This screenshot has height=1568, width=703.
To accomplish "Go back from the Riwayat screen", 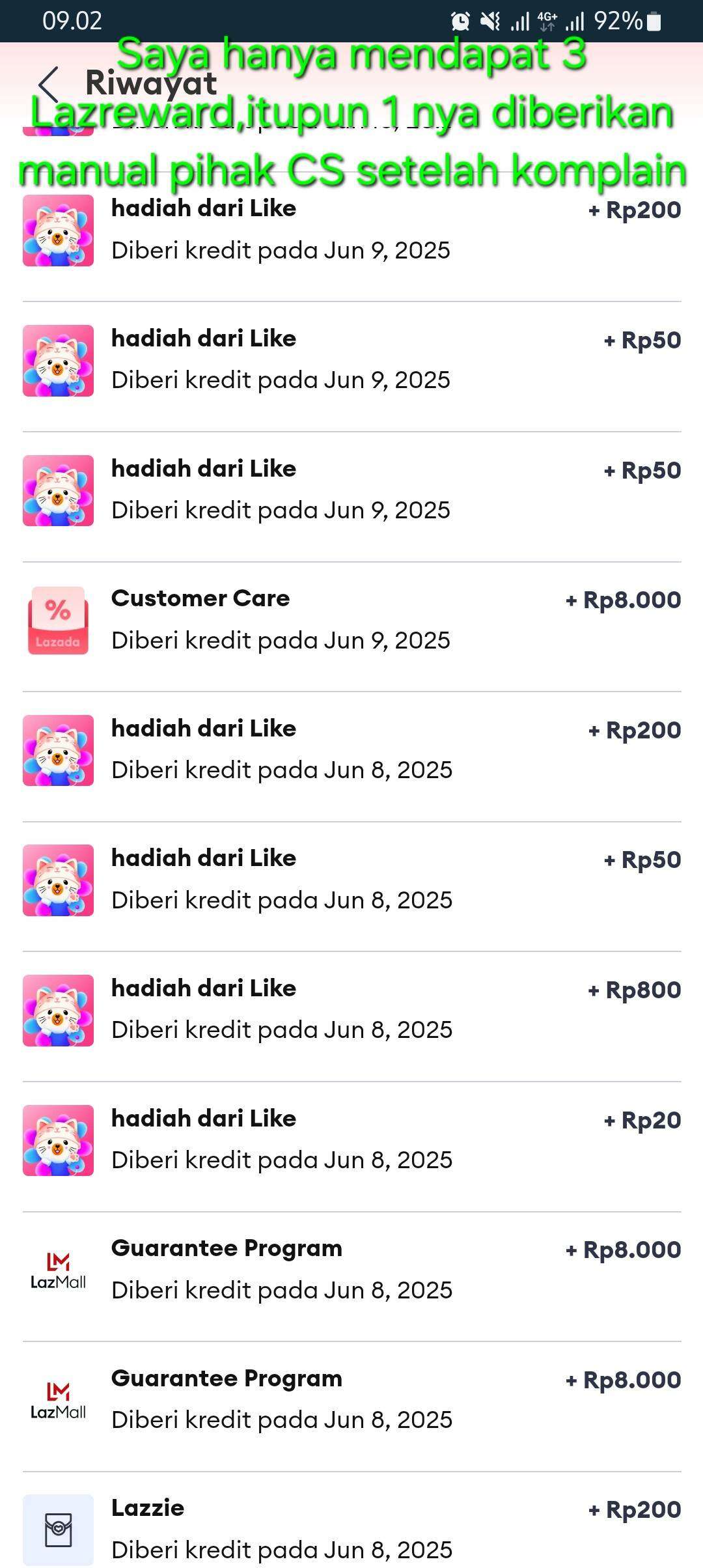I will [48, 85].
